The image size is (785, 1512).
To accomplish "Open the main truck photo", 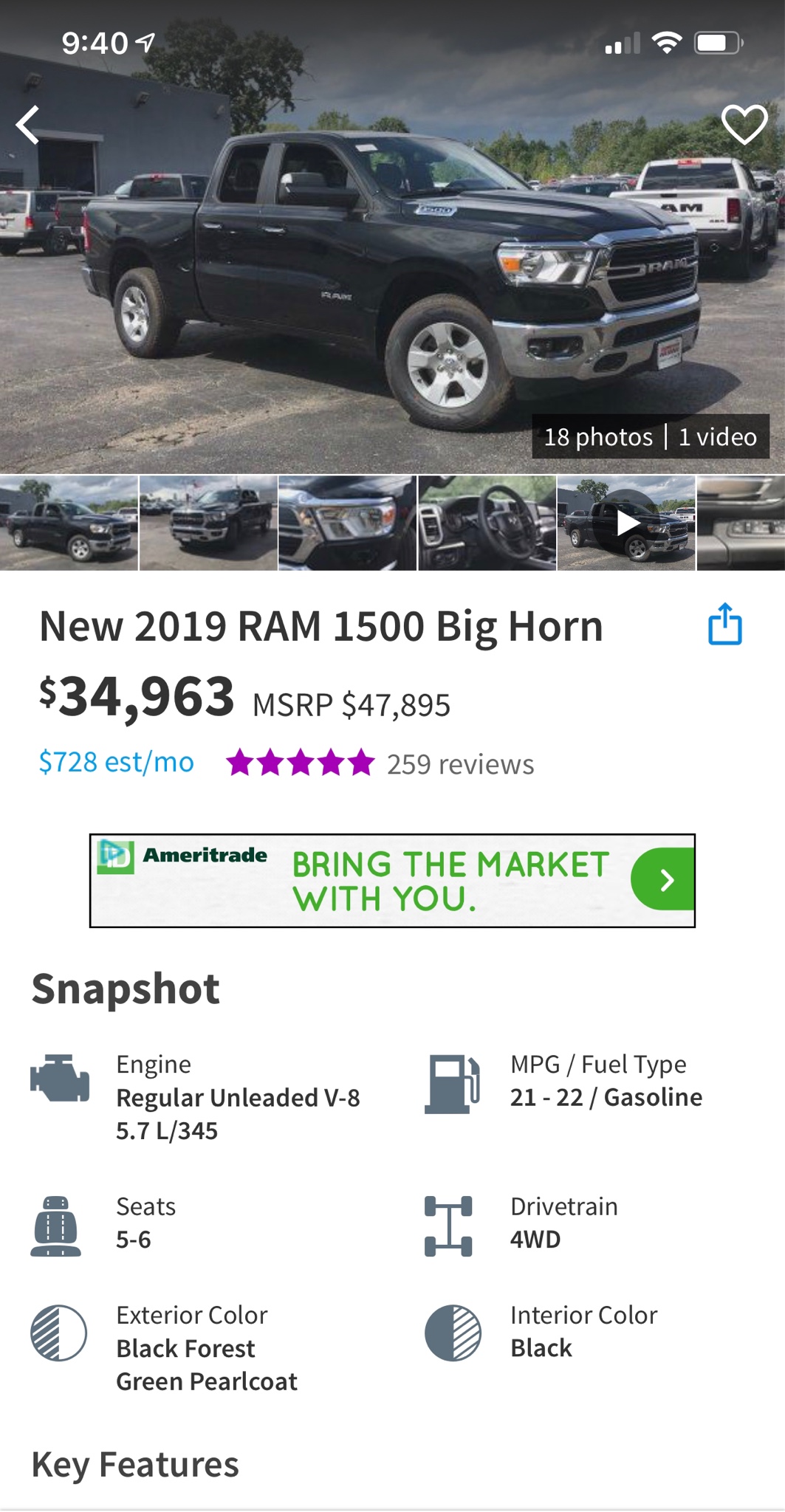I will coord(391,281).
